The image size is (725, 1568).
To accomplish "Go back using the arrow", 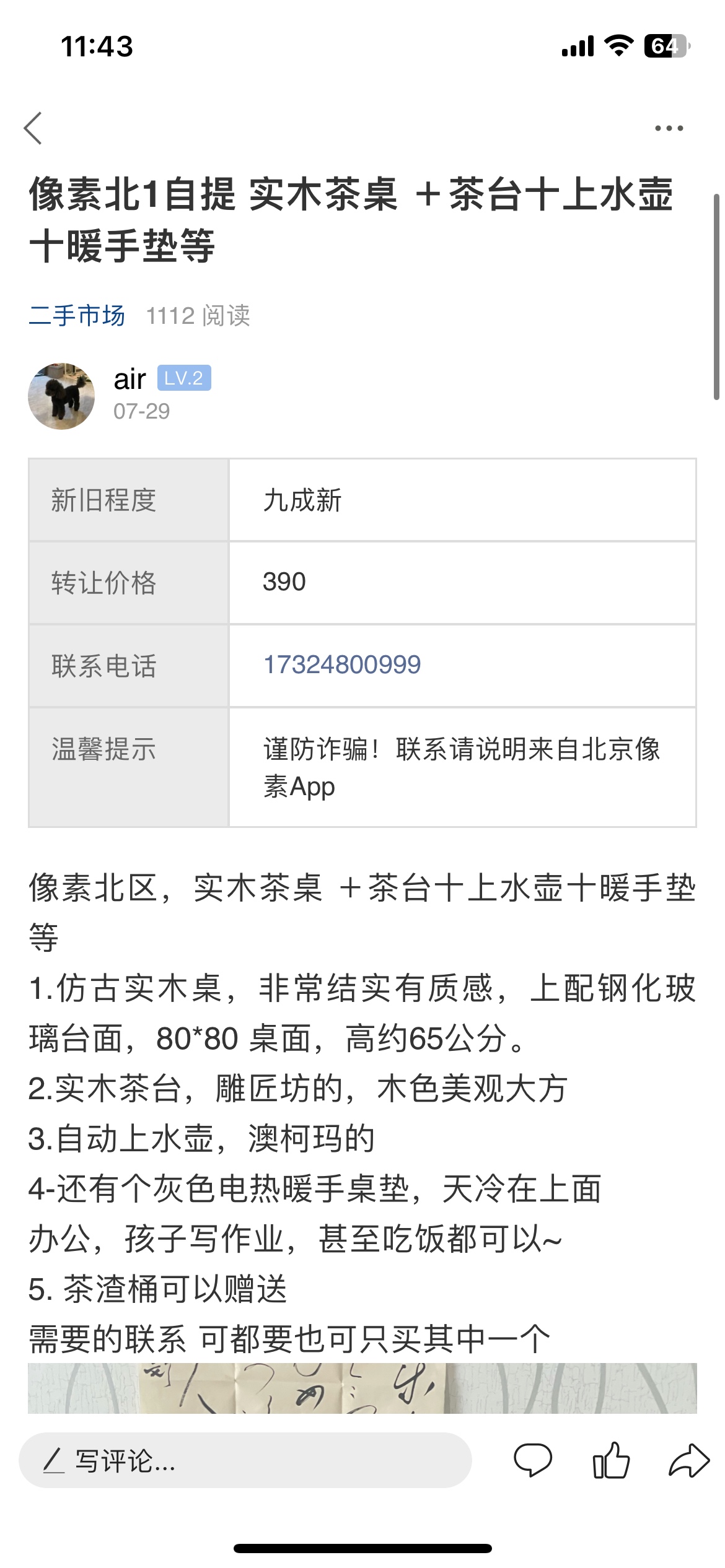I will coord(33,128).
